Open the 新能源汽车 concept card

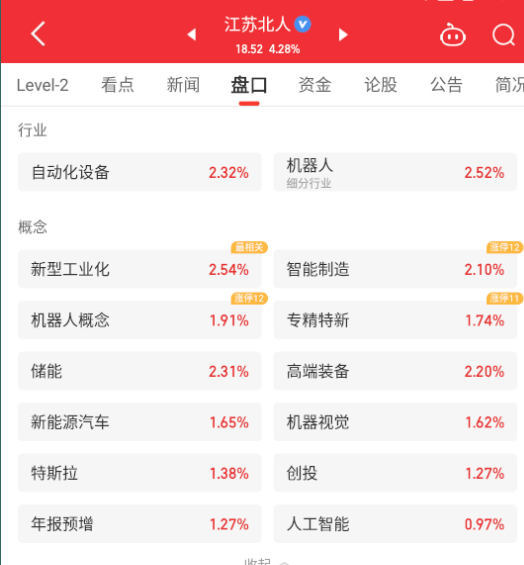point(139,422)
